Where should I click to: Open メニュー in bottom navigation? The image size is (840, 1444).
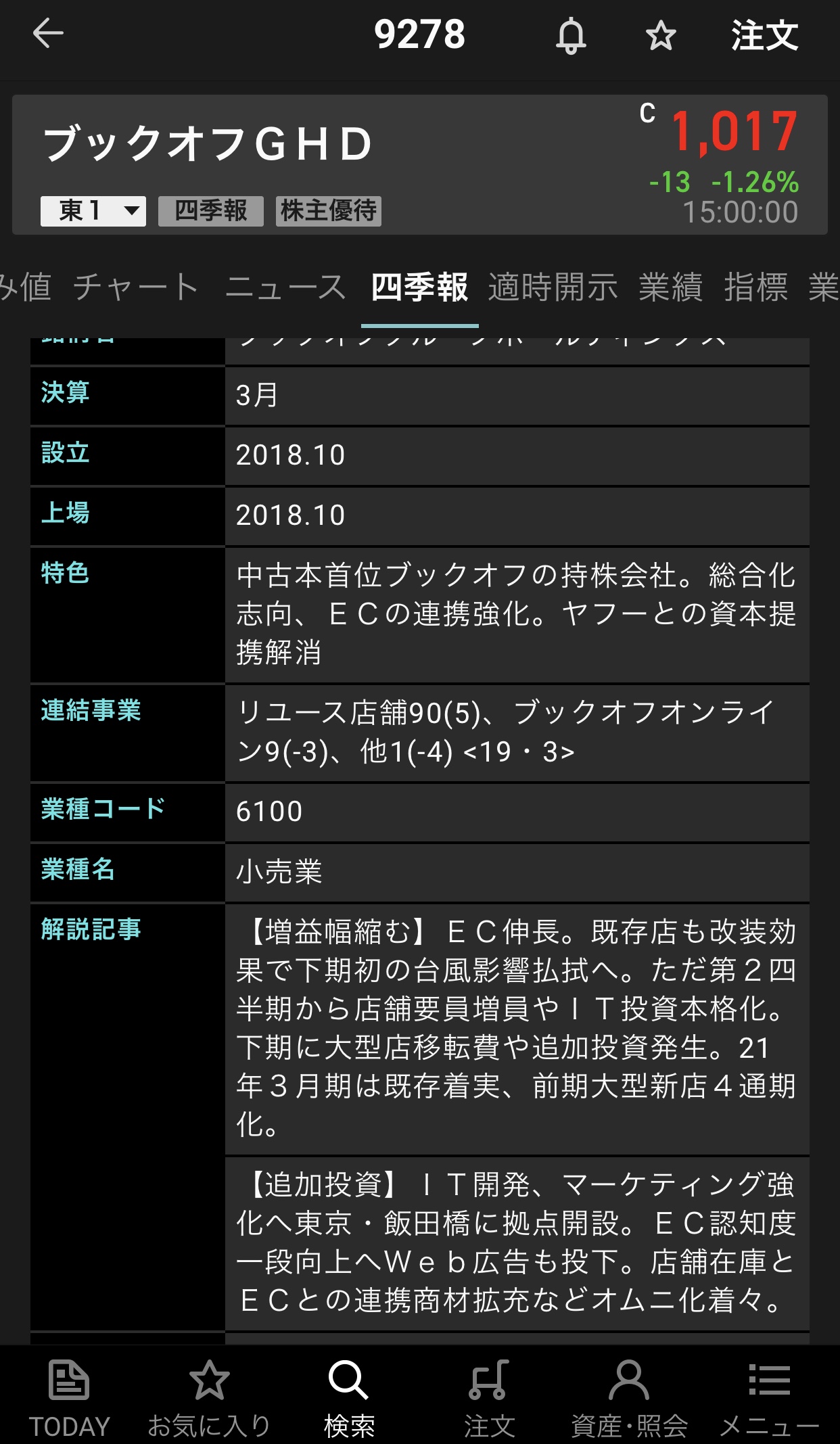point(769,1396)
